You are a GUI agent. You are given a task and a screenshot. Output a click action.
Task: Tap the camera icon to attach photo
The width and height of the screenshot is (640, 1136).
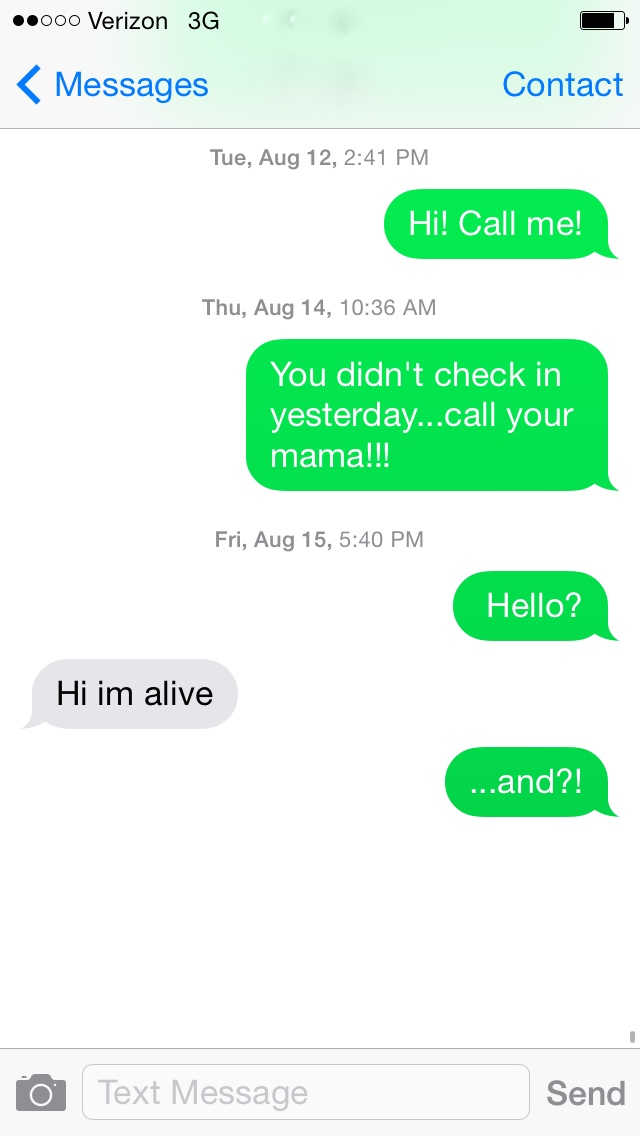(x=41, y=1092)
